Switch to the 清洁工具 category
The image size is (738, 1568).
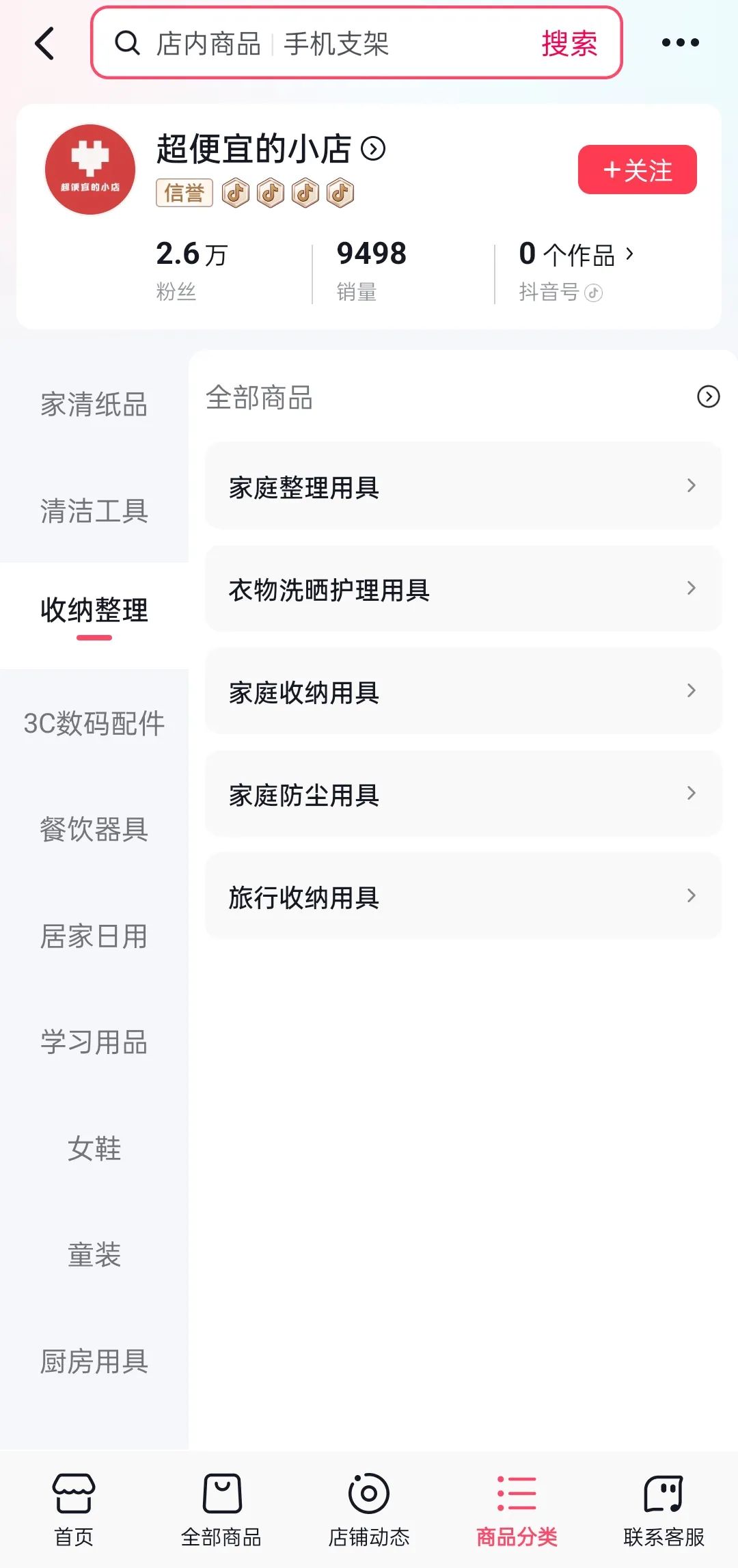tap(94, 511)
